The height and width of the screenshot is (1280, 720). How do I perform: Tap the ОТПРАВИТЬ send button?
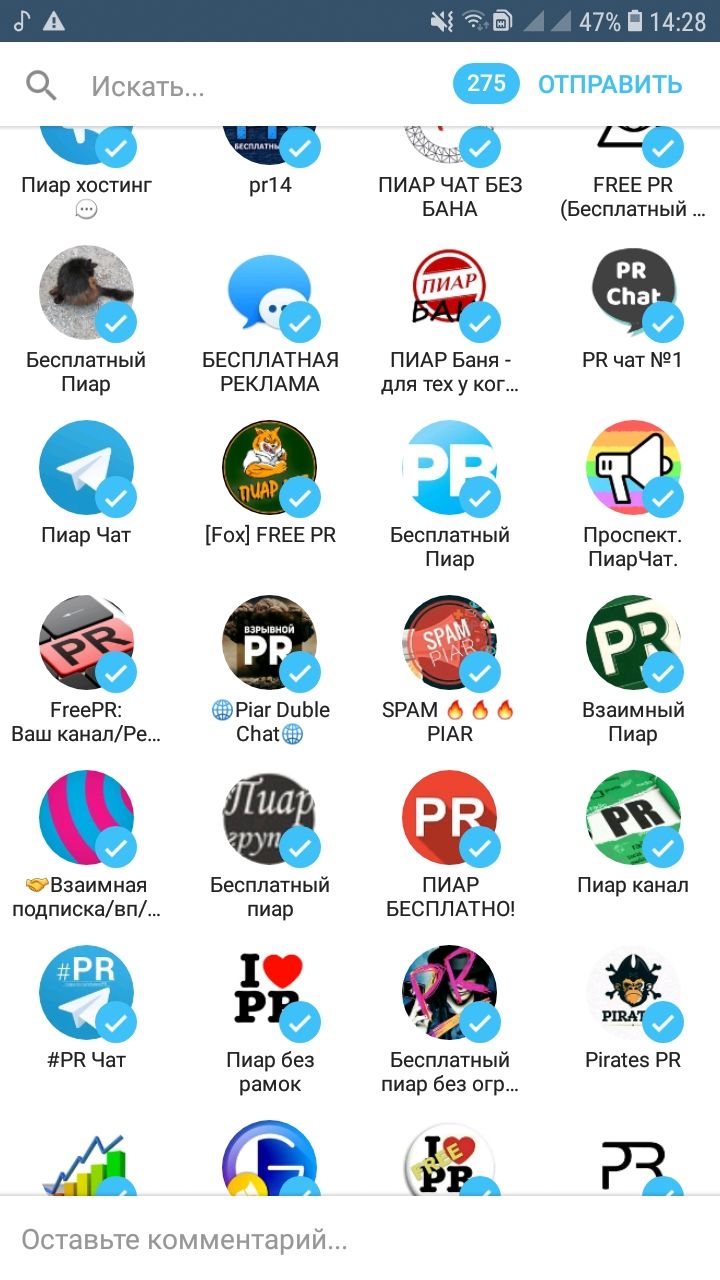point(610,85)
